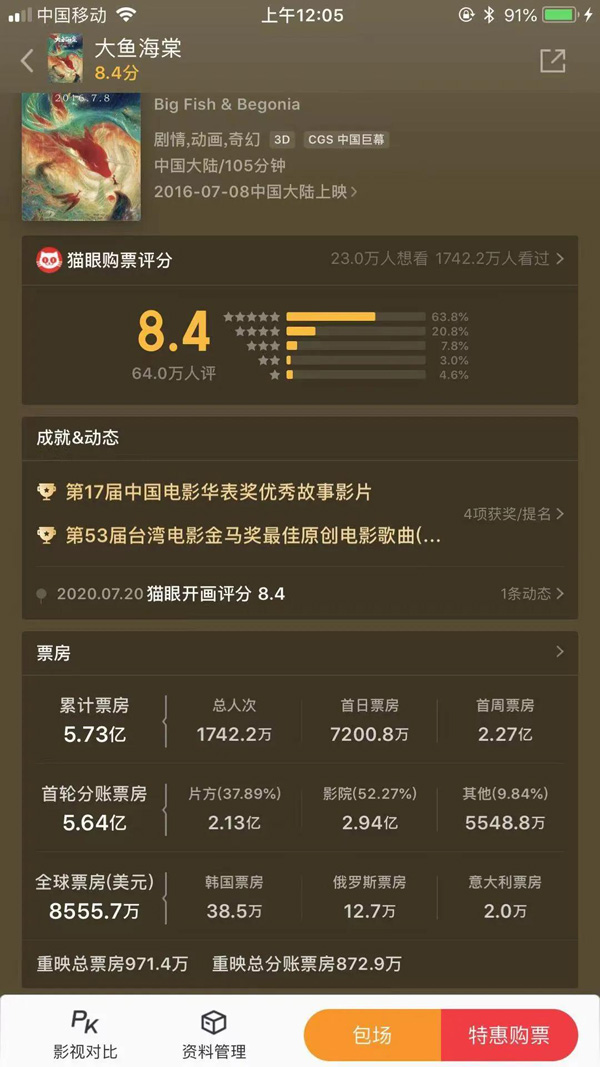The width and height of the screenshot is (600, 1067).
Task: Open 影视对比 PK comparison
Action: pos(85,1034)
